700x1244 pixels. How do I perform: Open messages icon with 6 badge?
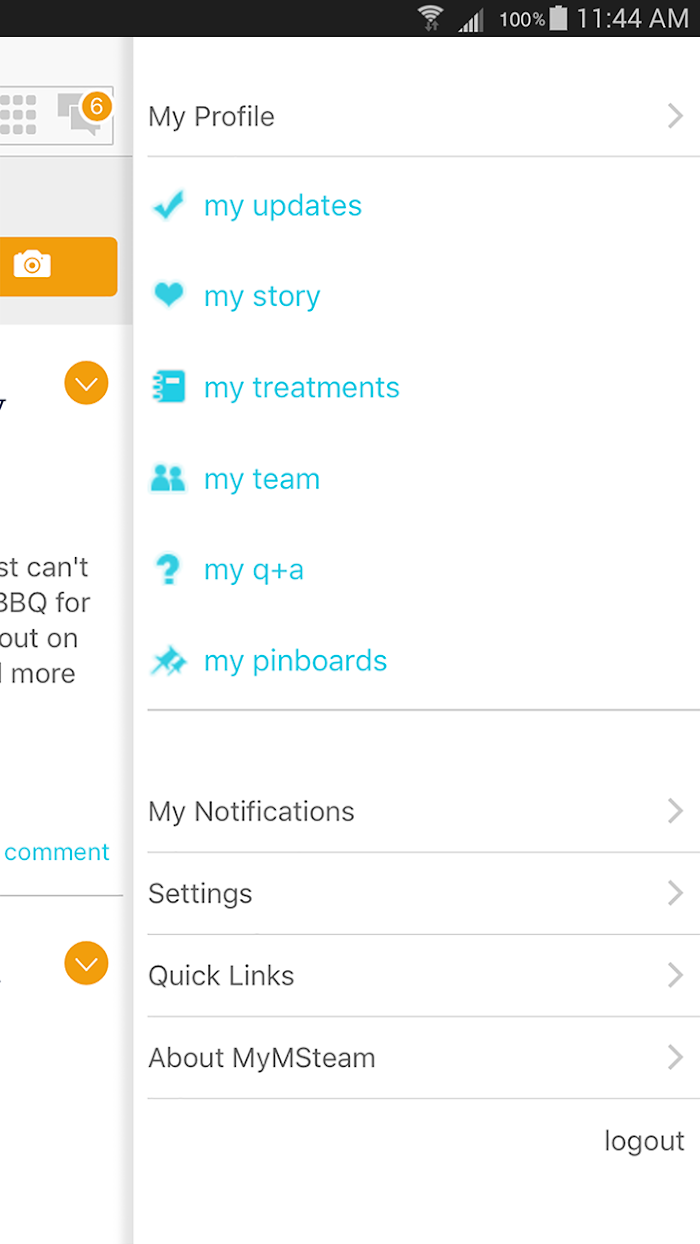84,116
